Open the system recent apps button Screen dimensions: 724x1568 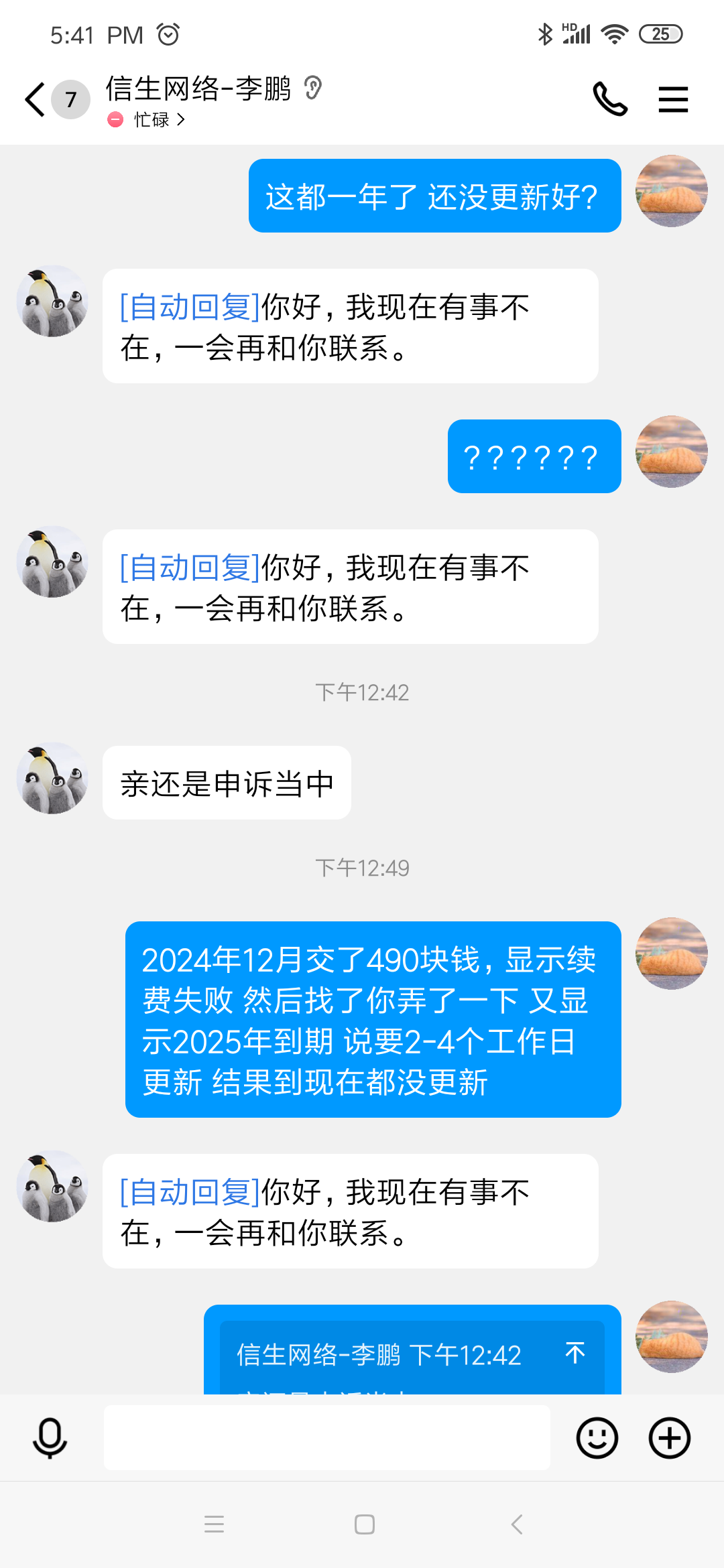click(214, 1524)
